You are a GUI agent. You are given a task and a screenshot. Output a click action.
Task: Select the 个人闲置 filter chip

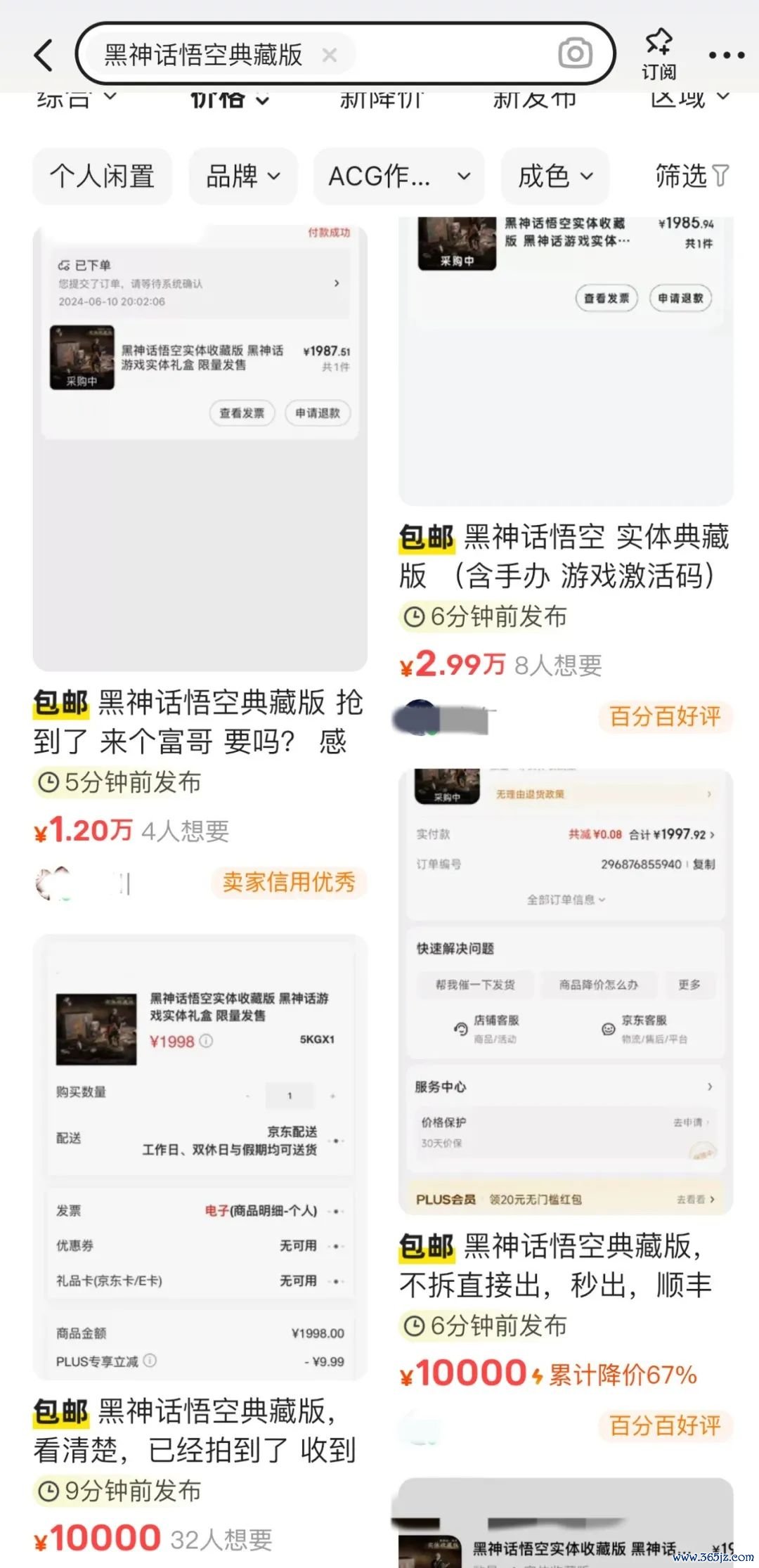[x=103, y=176]
